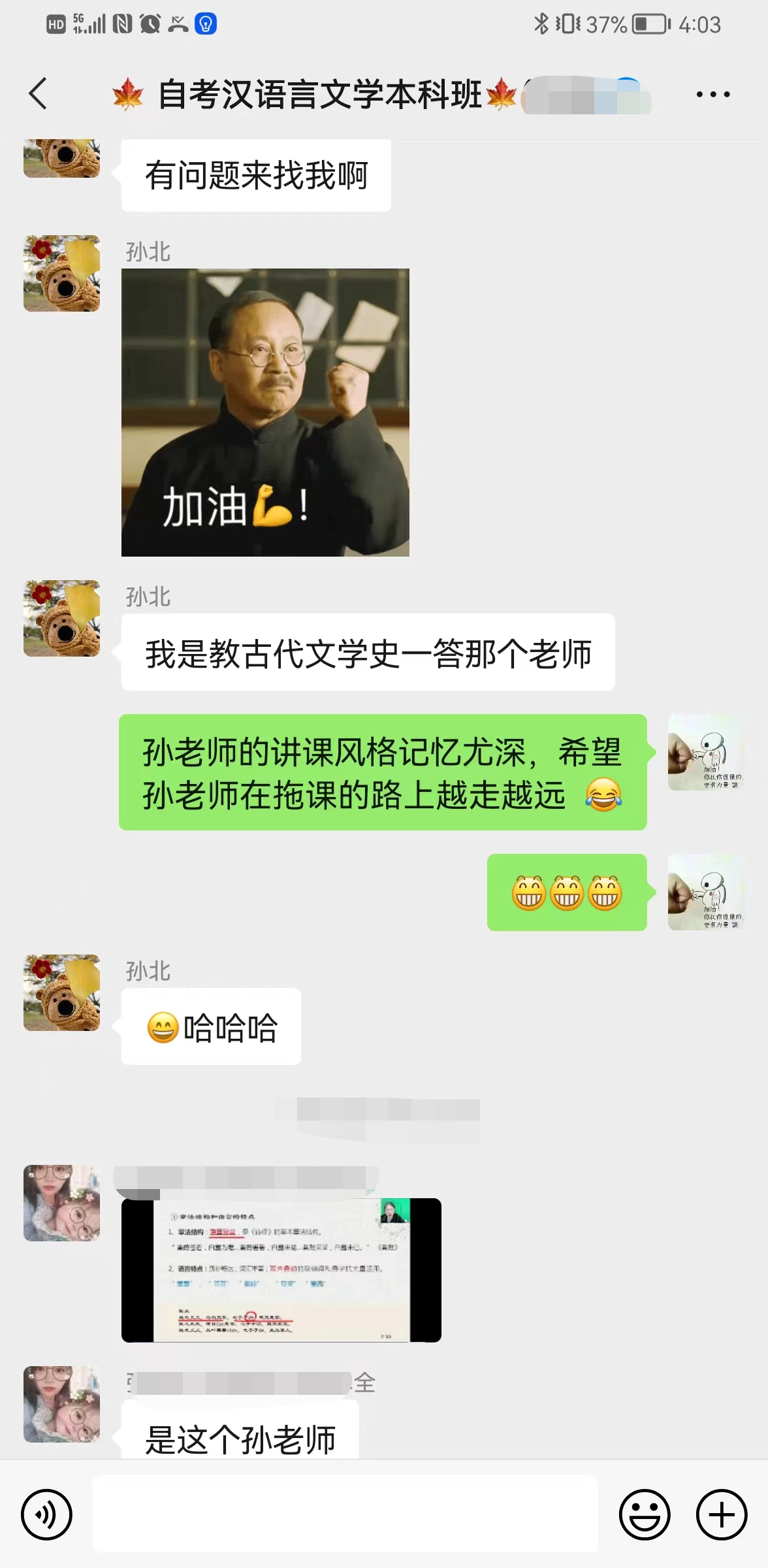This screenshot has height=1568, width=768.
Task: Open the group chat options menu
Action: tap(712, 95)
